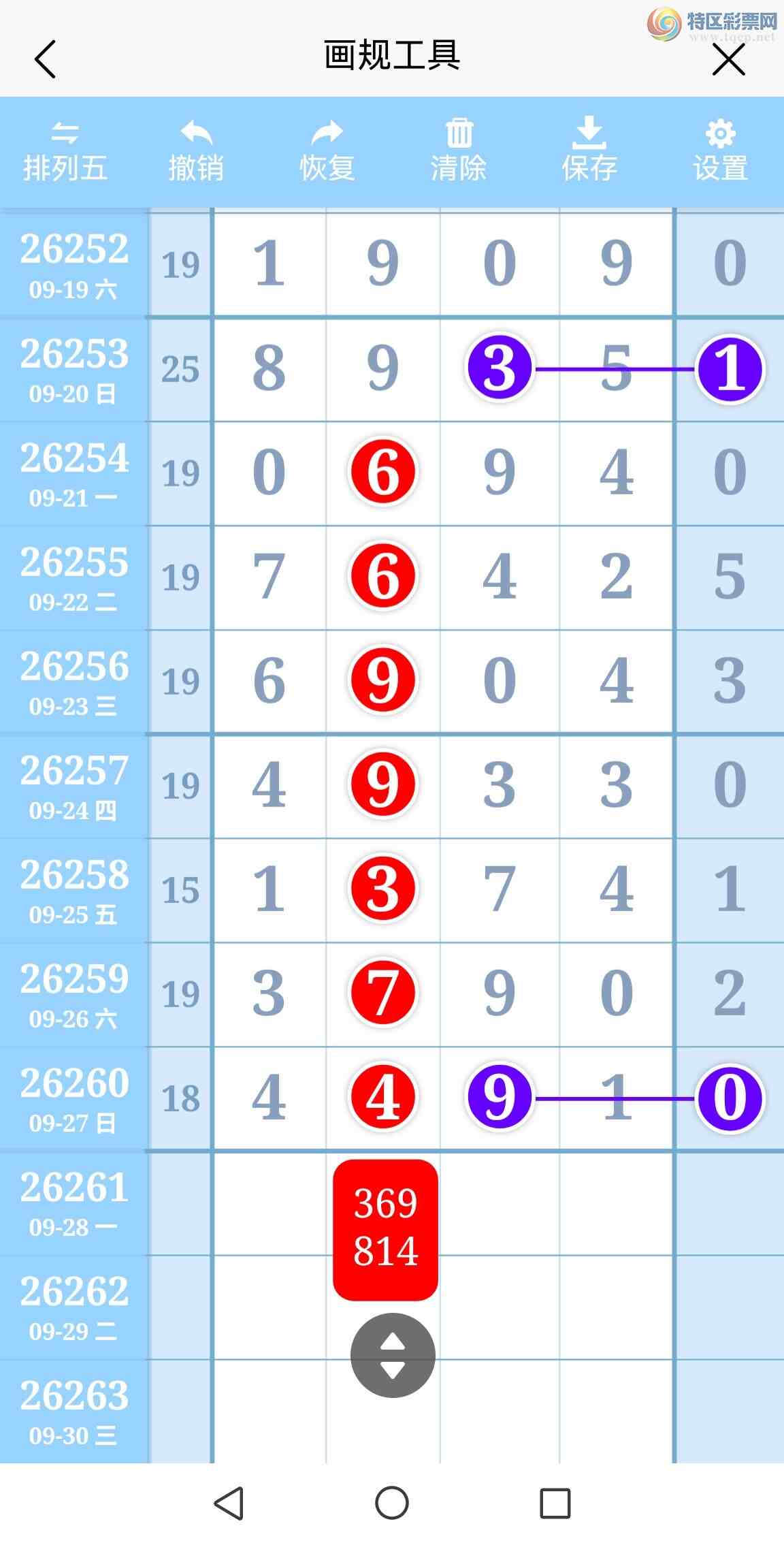Tap the system home button
The height and width of the screenshot is (1543, 784).
[x=392, y=1503]
